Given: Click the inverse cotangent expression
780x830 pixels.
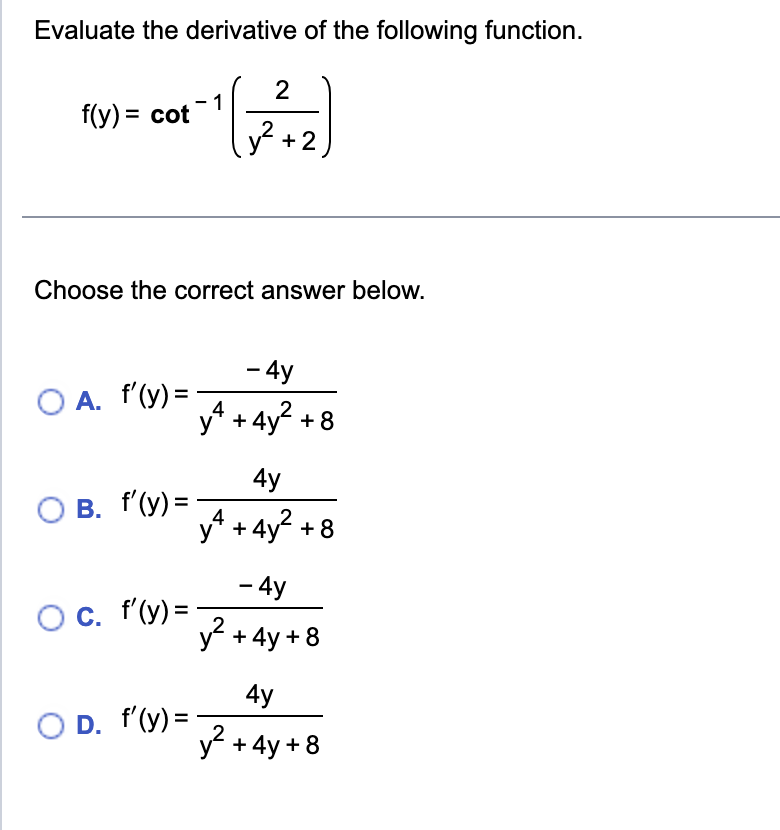Looking at the screenshot, I should pyautogui.click(x=184, y=110).
